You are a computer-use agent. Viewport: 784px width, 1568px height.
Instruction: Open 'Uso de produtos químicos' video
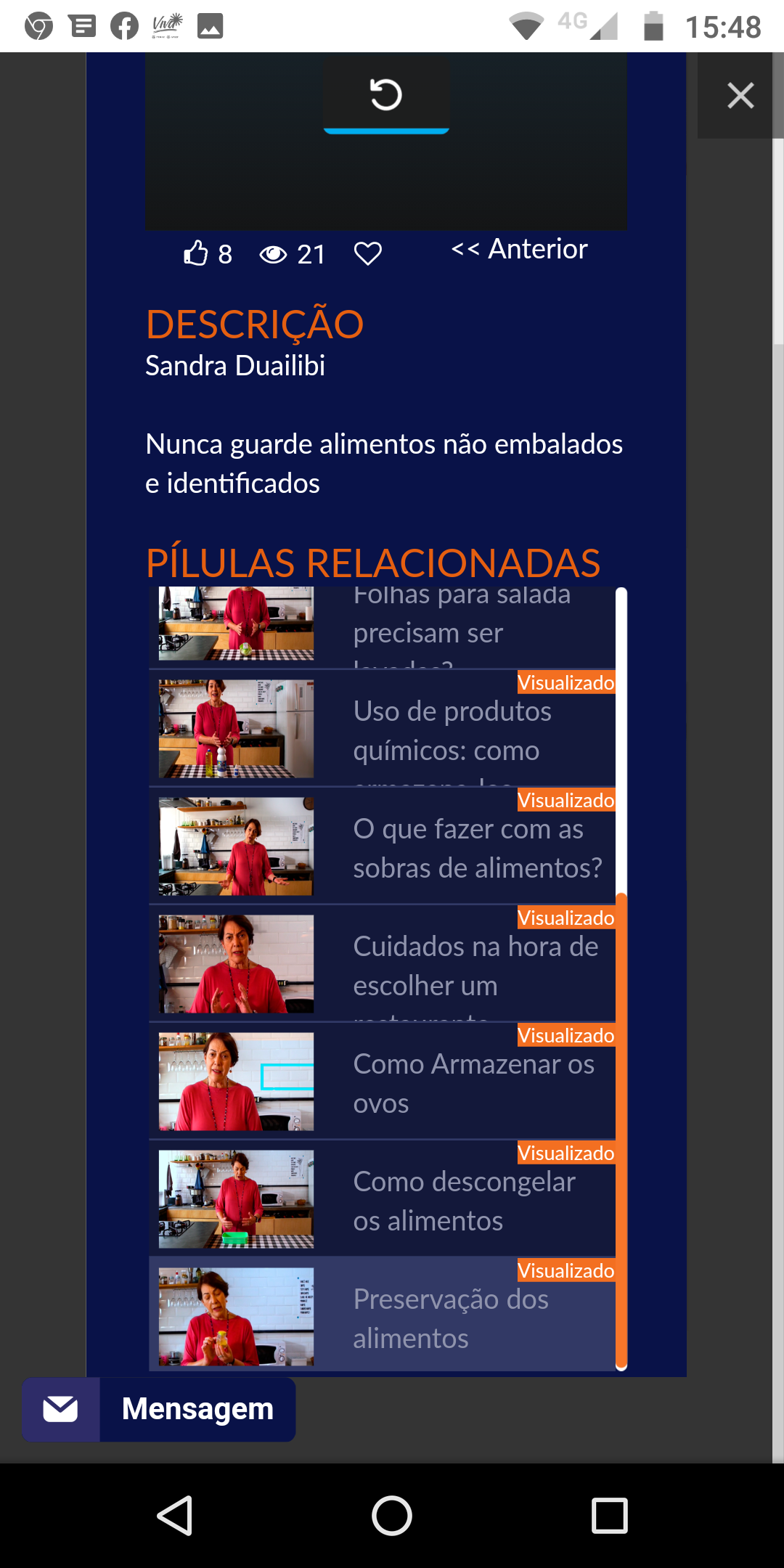point(383,728)
